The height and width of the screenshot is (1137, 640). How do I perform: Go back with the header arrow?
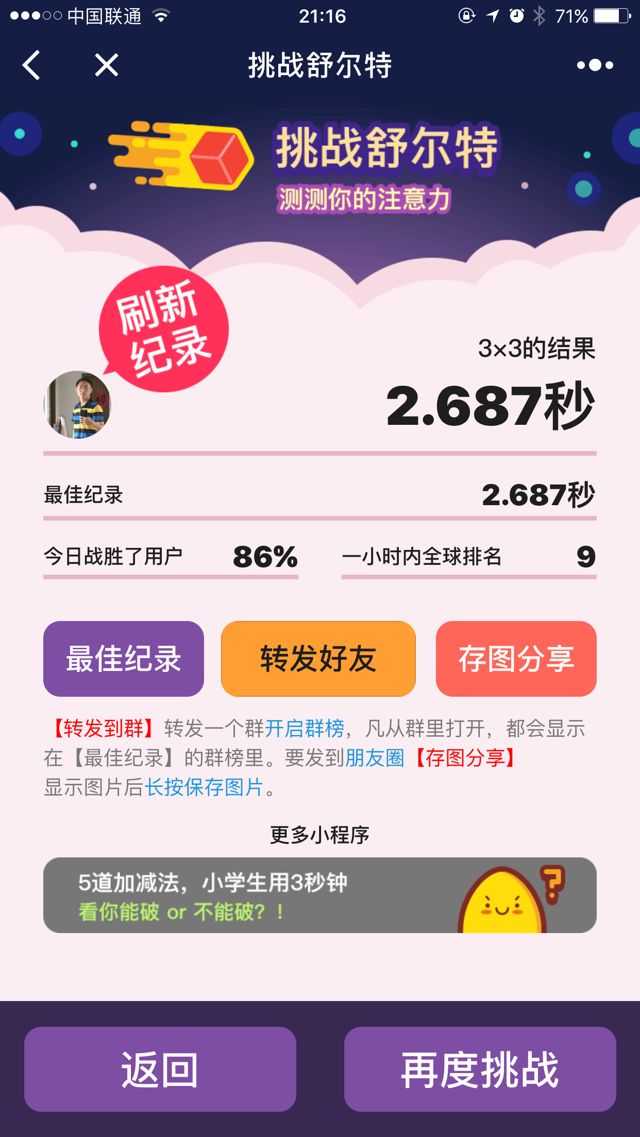pos(32,66)
